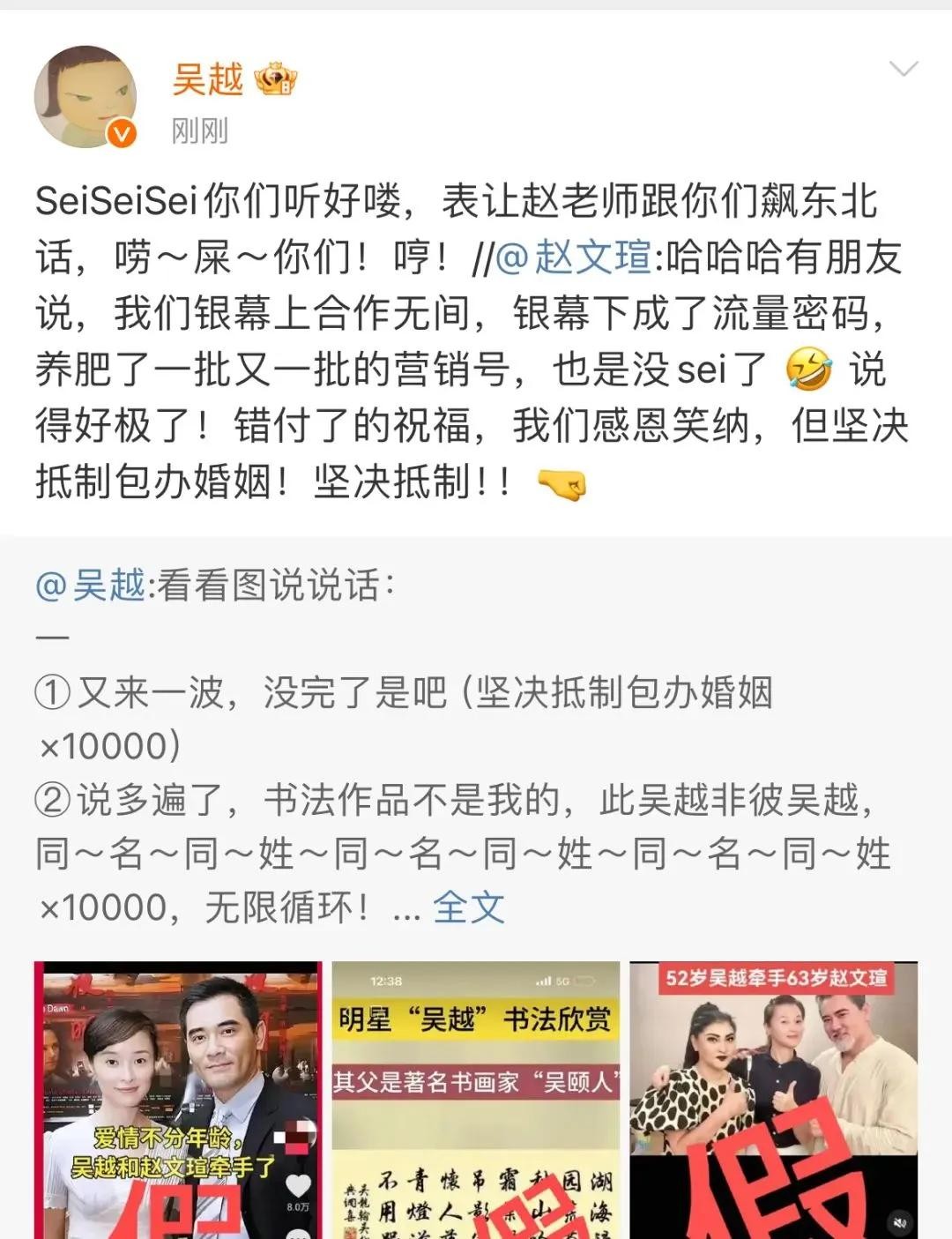The width and height of the screenshot is (952, 1239).
Task: Open the 52岁吴越牵手63岁赵文瑄 image
Action: [x=773, y=1101]
